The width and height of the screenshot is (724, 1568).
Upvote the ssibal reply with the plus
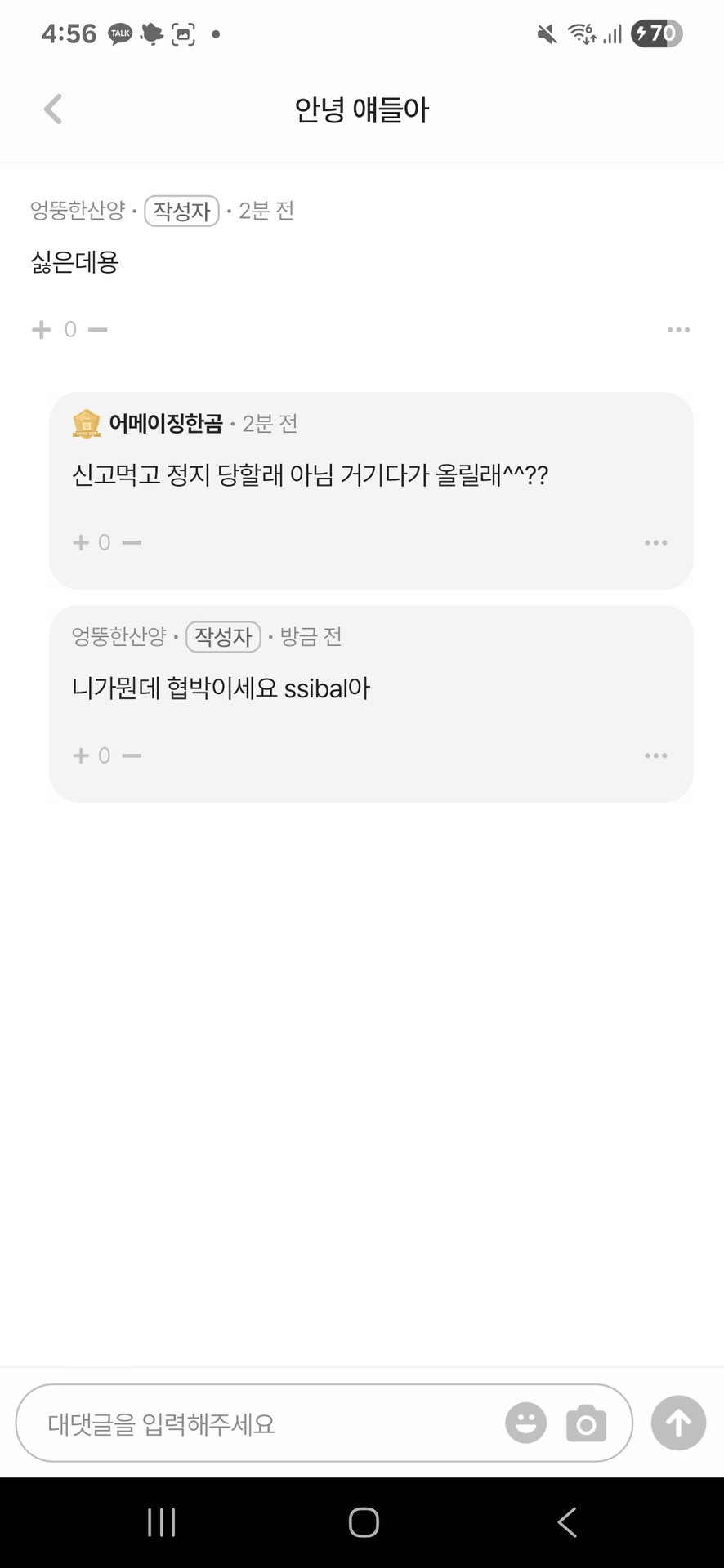coord(81,755)
